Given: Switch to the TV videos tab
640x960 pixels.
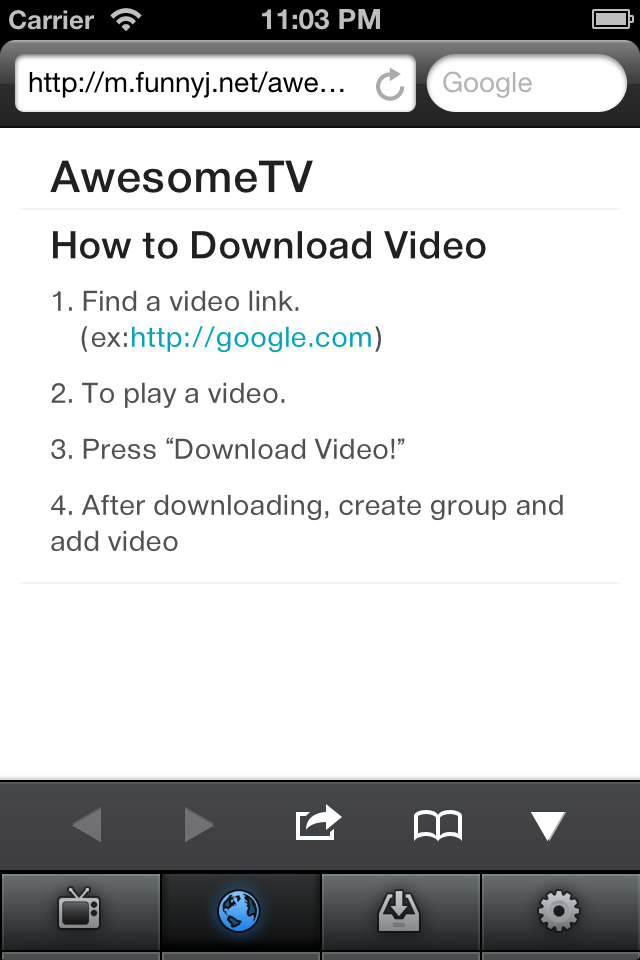Looking at the screenshot, I should pyautogui.click(x=80, y=911).
